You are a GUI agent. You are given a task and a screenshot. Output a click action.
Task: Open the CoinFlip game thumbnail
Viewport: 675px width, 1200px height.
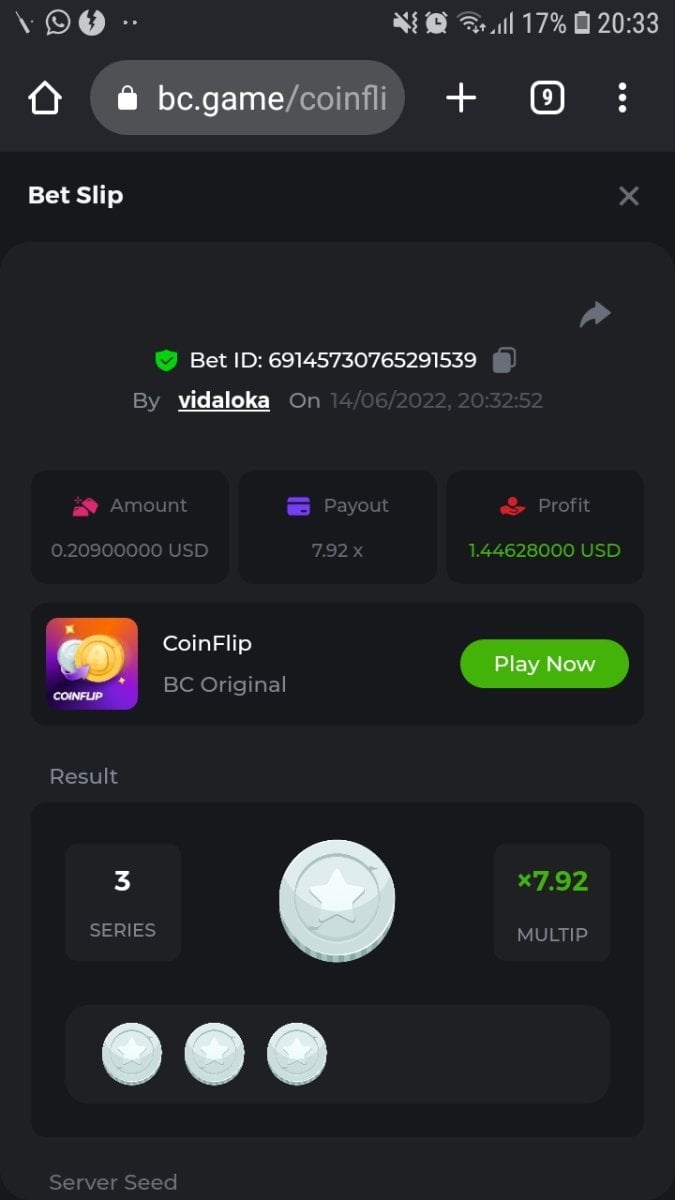[92, 664]
